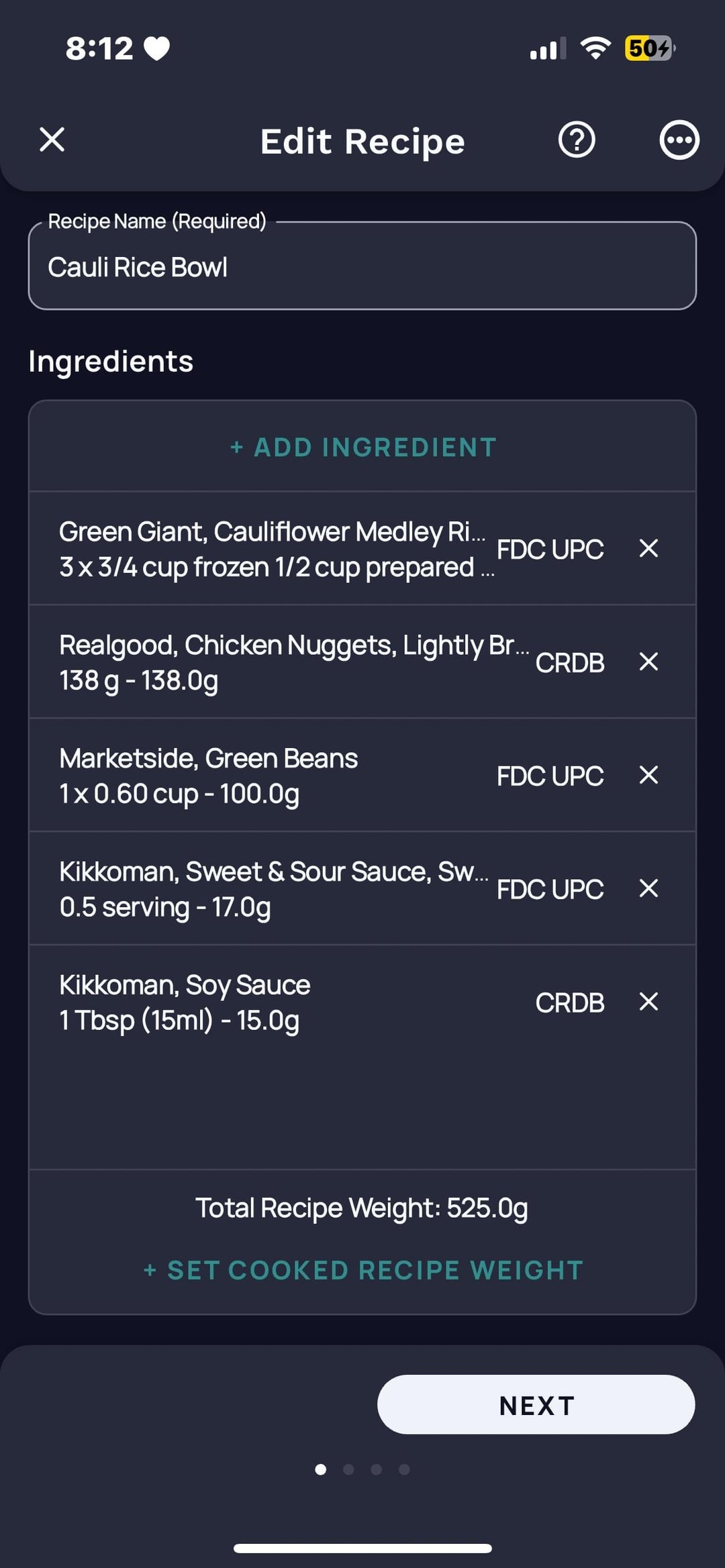Image resolution: width=725 pixels, height=1568 pixels.
Task: Remove Green Giant Cauliflower Medley ingredient
Action: tap(648, 548)
